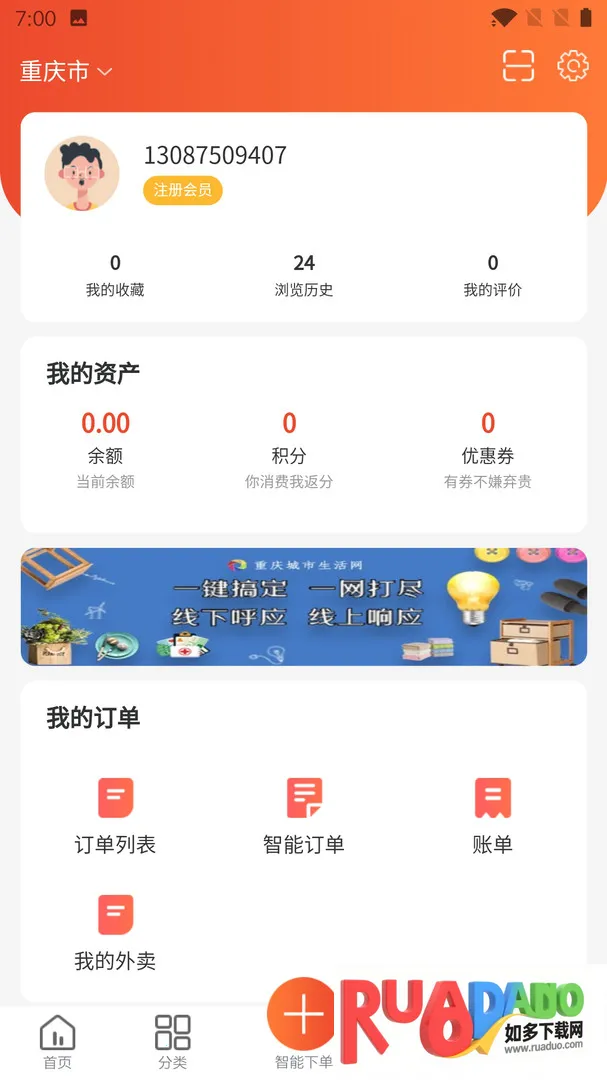This screenshot has width=607, height=1080.
Task: Open 智能订单 smart orders
Action: pos(304,816)
